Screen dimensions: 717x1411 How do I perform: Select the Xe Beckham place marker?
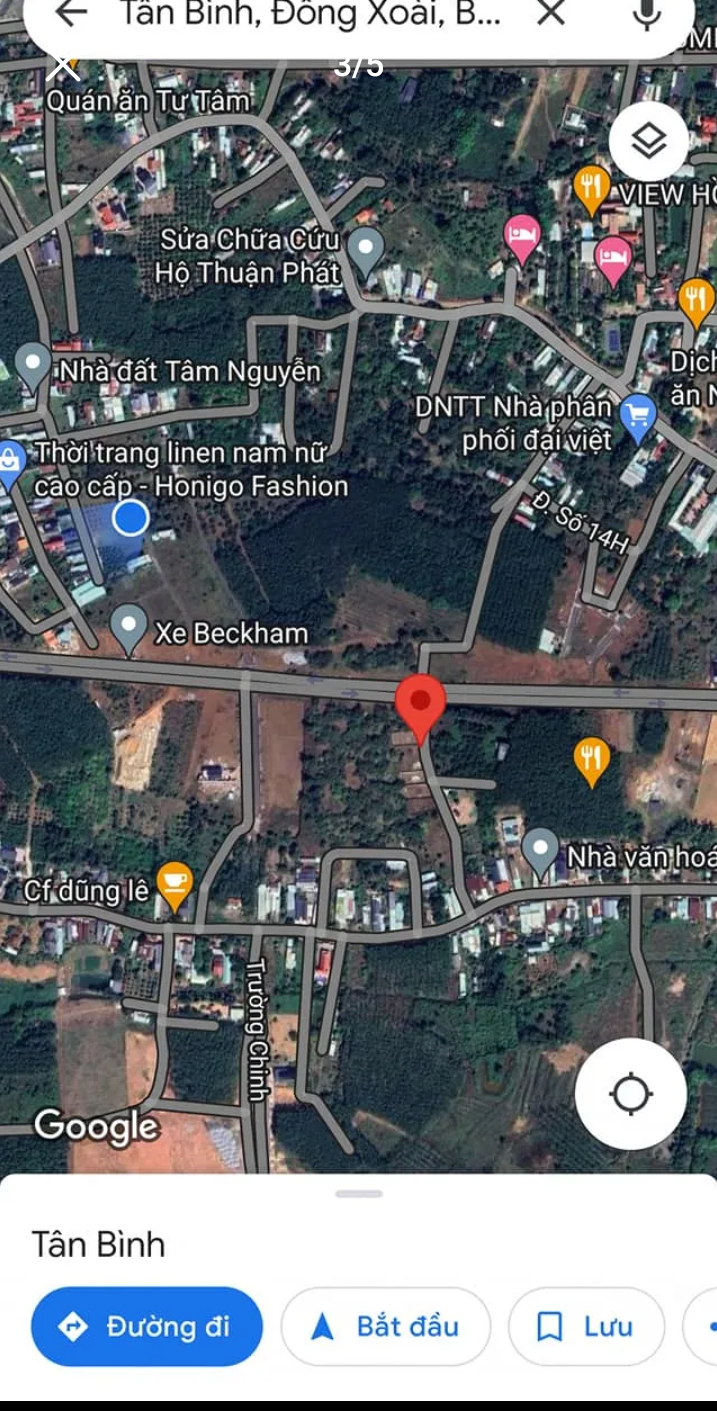click(x=129, y=630)
